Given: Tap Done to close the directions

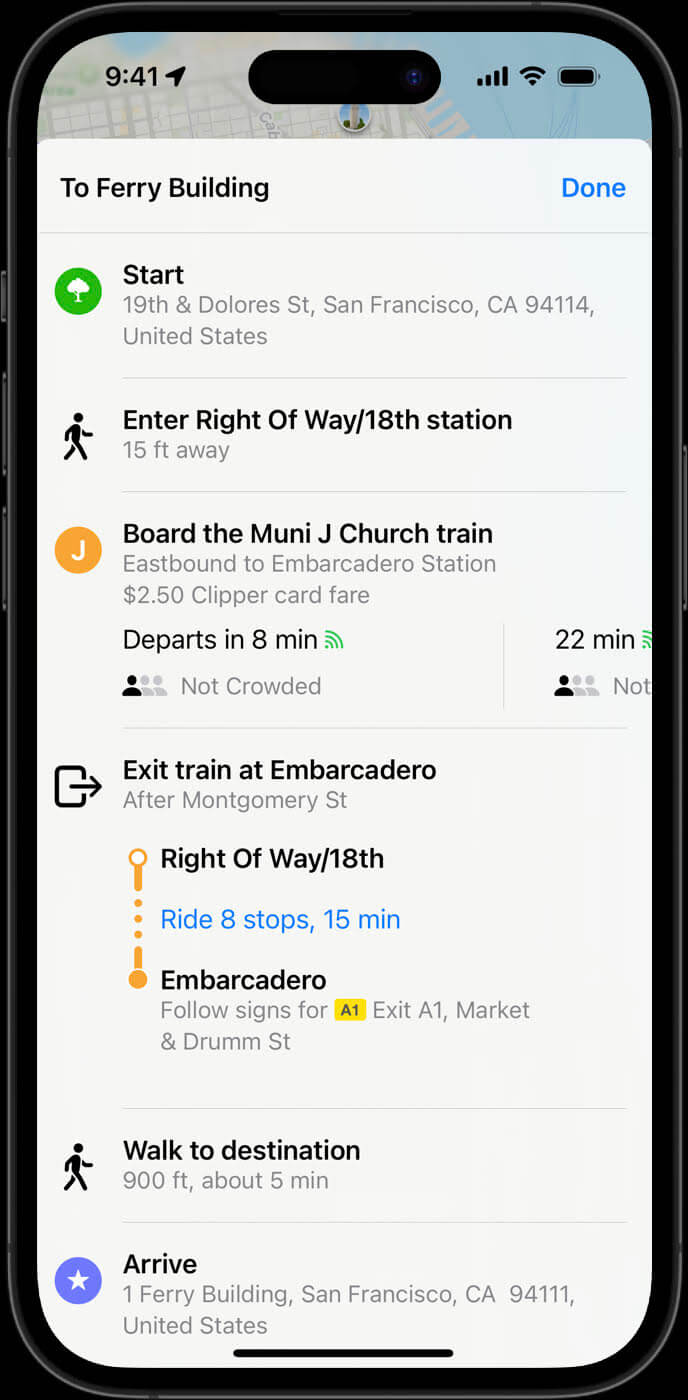Looking at the screenshot, I should pos(593,188).
